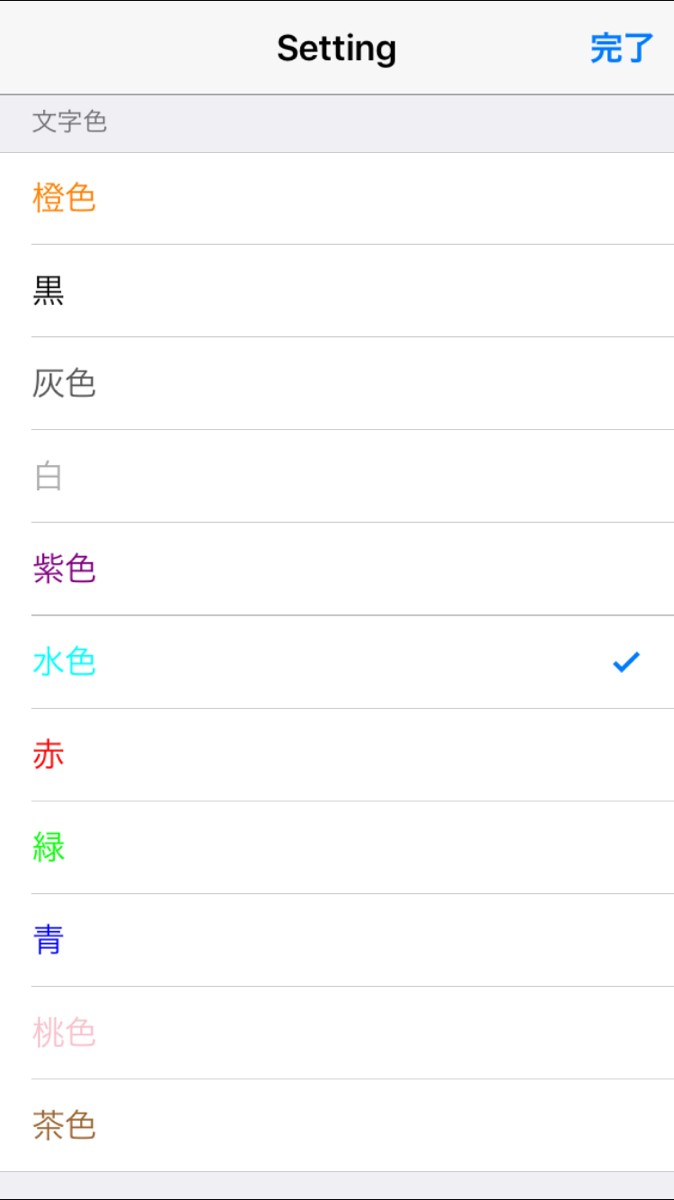
Task: Choose 黒 for the text color
Action: (x=48, y=291)
